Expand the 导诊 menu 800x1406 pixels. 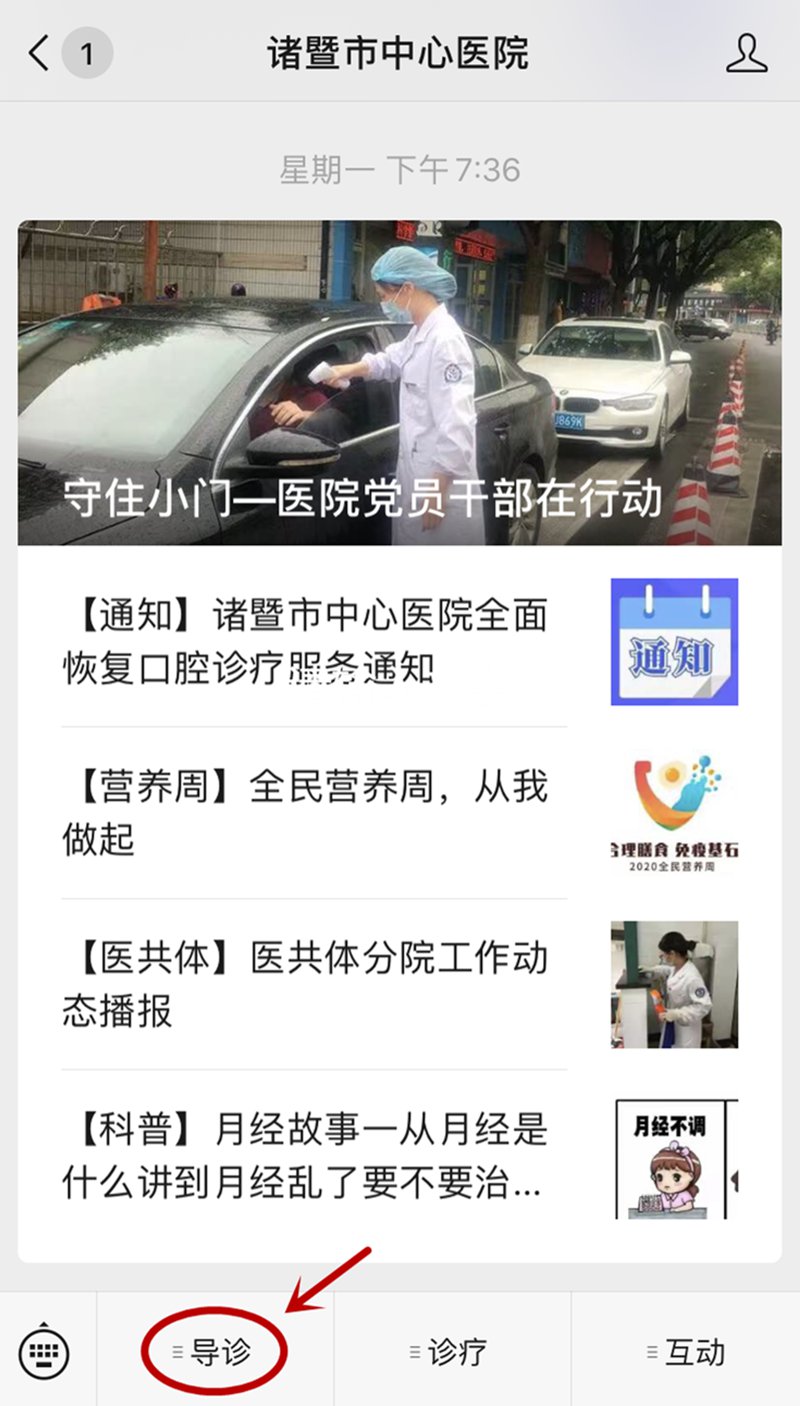point(214,1353)
